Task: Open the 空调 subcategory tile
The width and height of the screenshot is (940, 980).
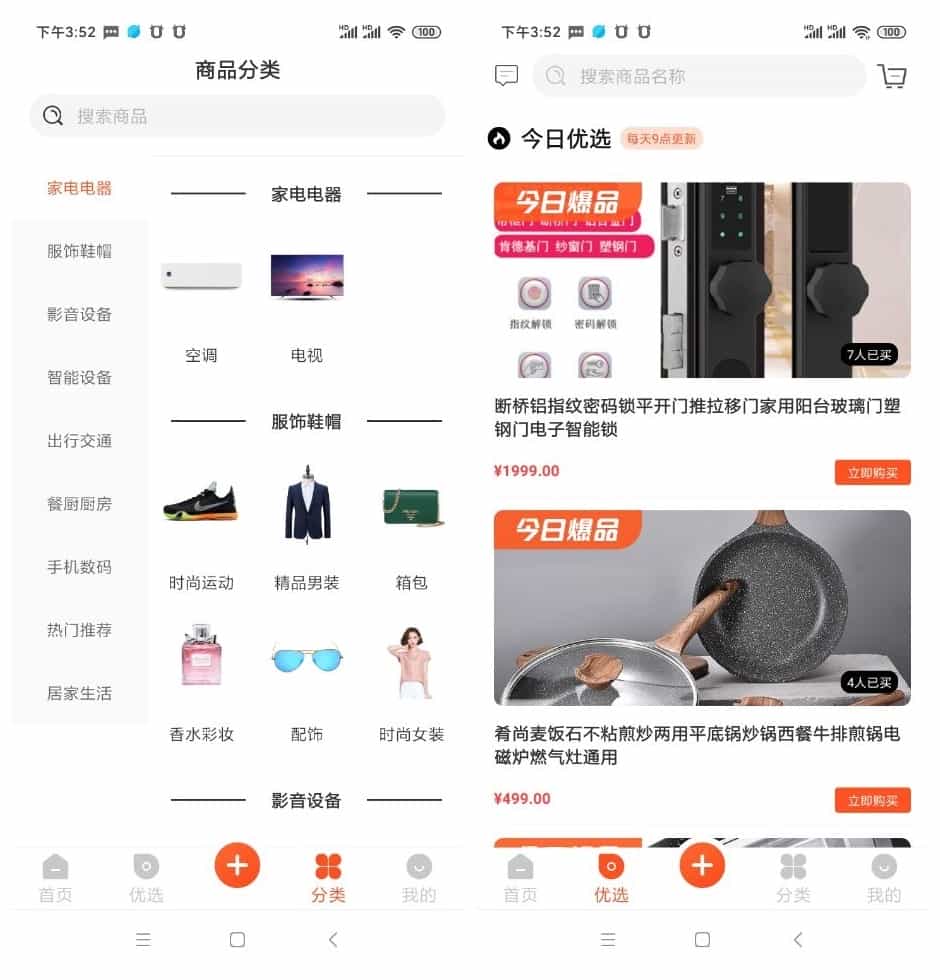Action: coord(201,300)
